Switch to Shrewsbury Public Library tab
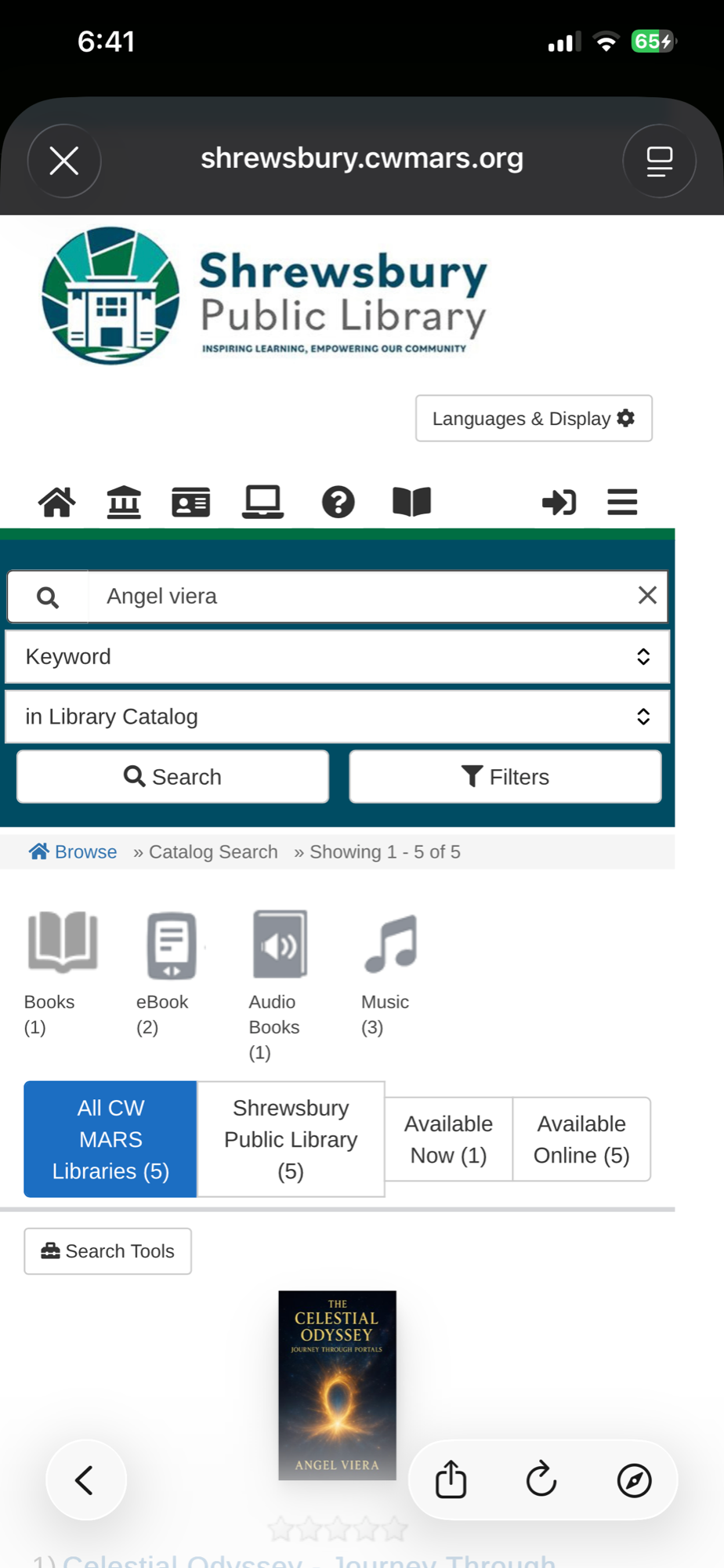 coord(291,1139)
